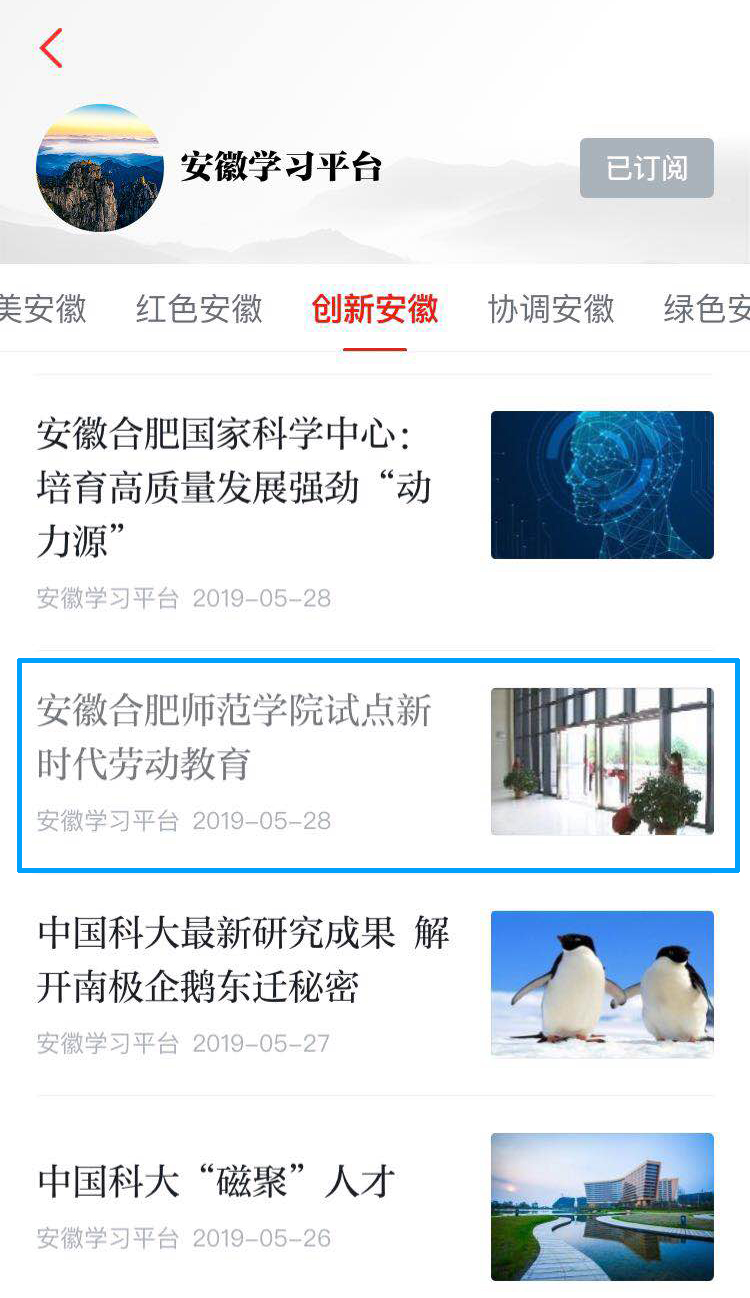The image size is (750, 1298).
Task: Switch to the partially visible 美安徽 tab
Action: pyautogui.click(x=43, y=309)
